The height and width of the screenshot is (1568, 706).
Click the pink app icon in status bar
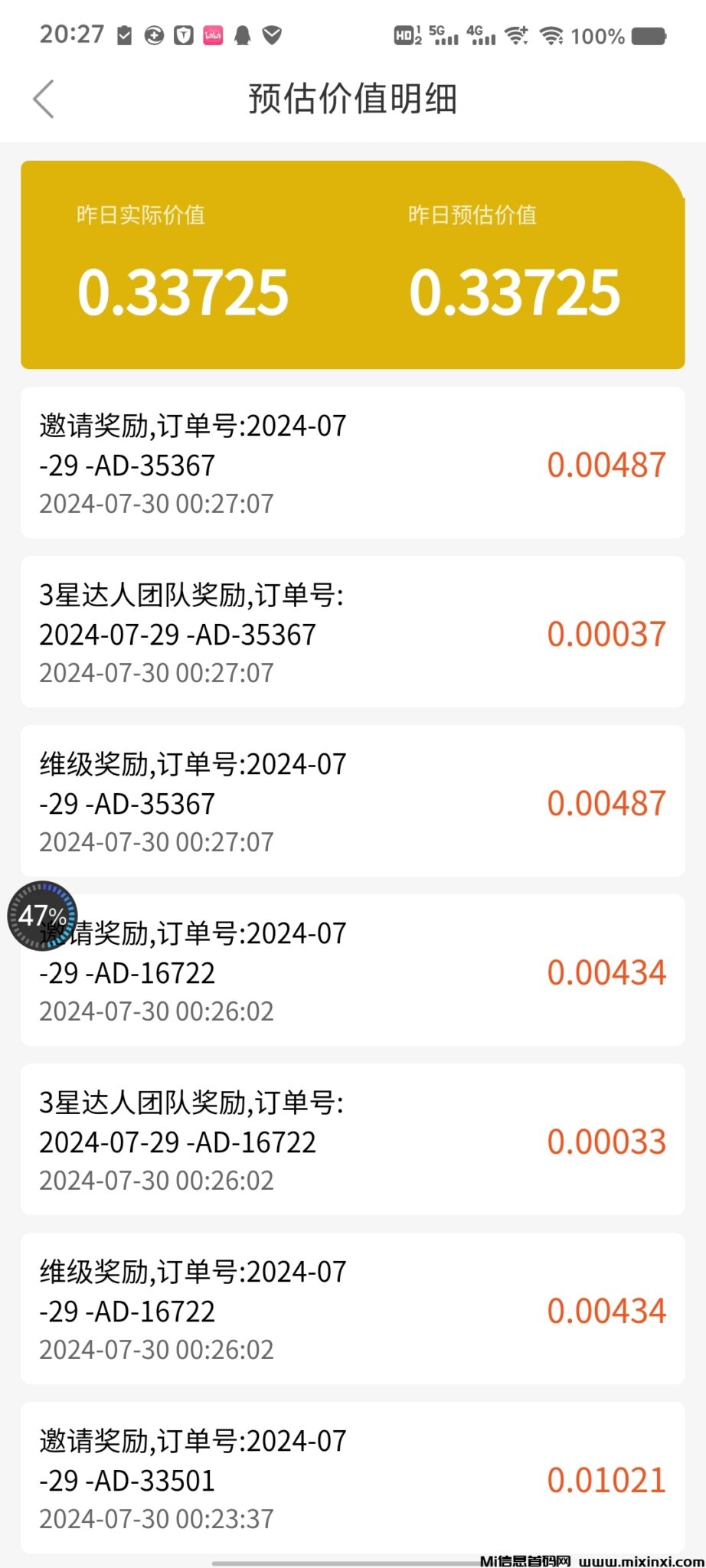pyautogui.click(x=211, y=34)
